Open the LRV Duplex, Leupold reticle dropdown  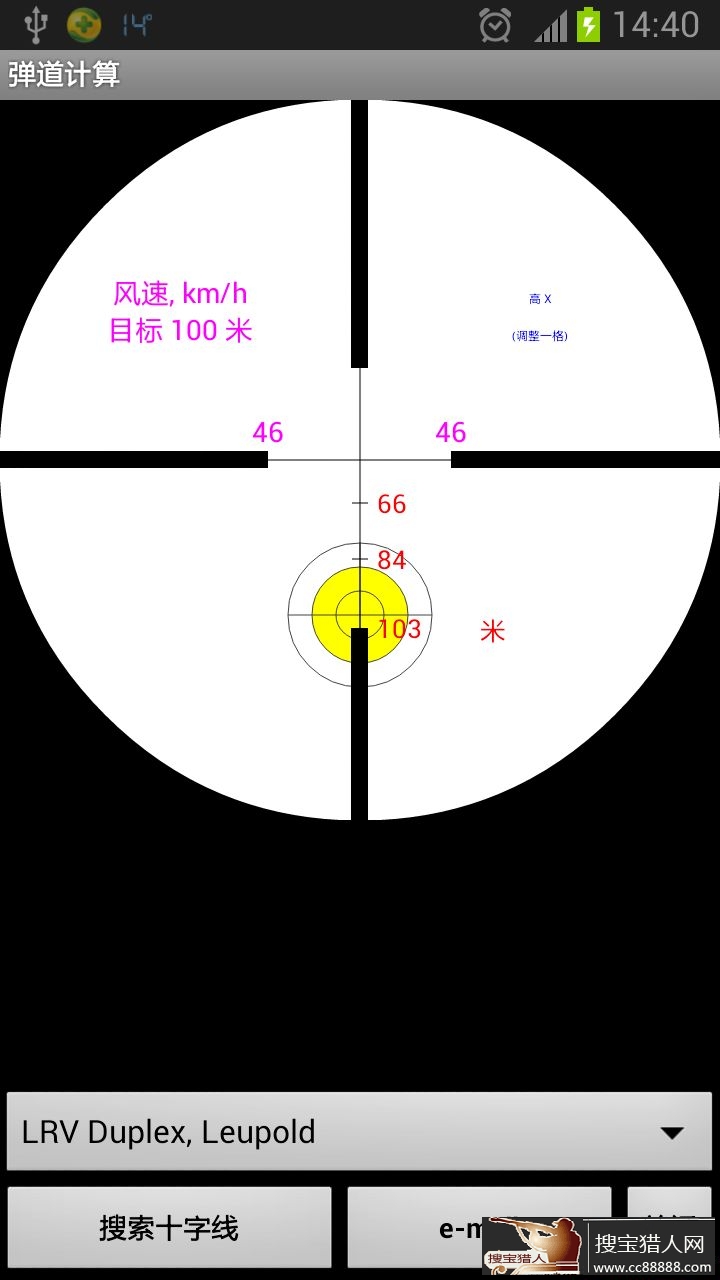(x=359, y=1132)
